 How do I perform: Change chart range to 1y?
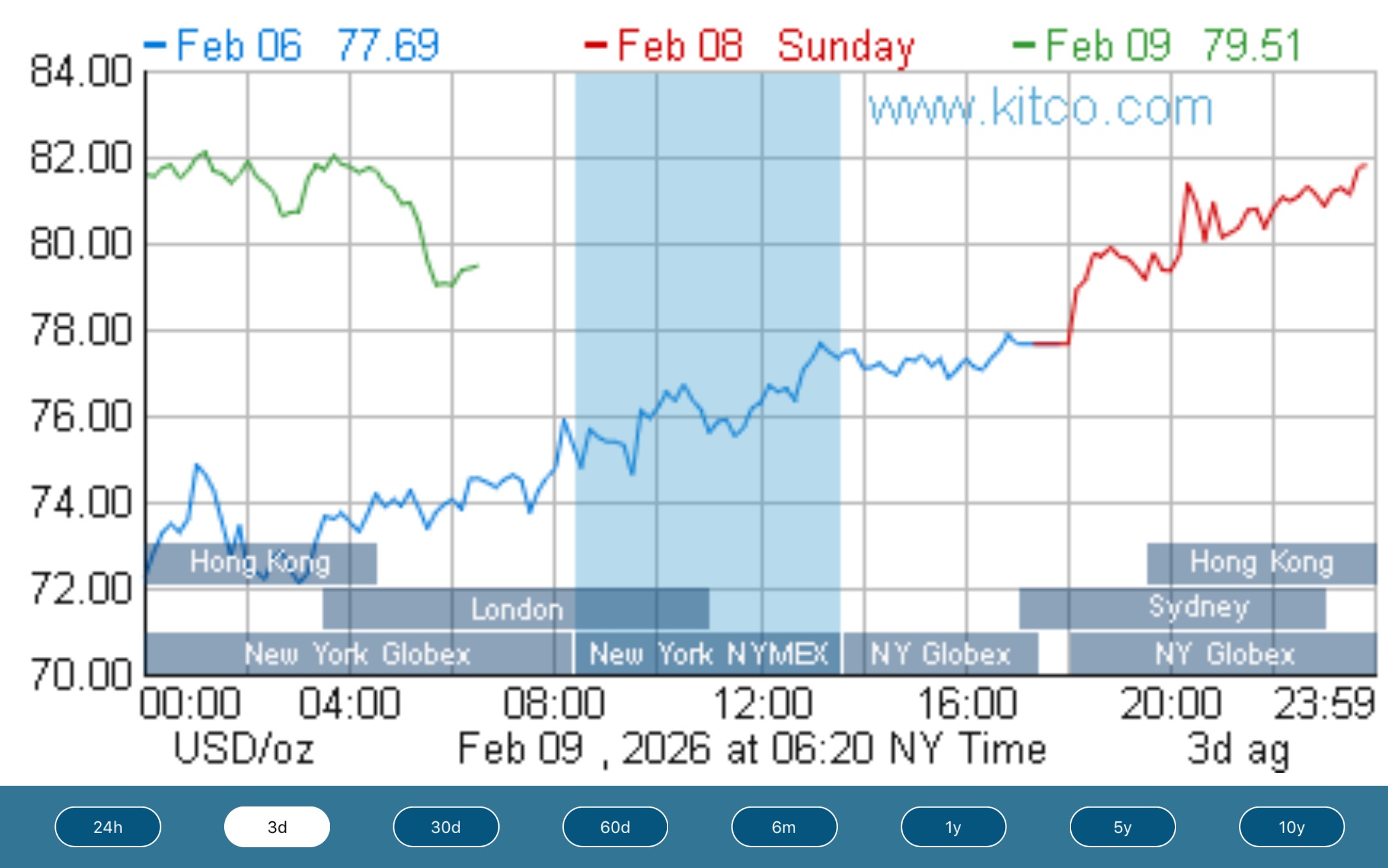point(953,827)
